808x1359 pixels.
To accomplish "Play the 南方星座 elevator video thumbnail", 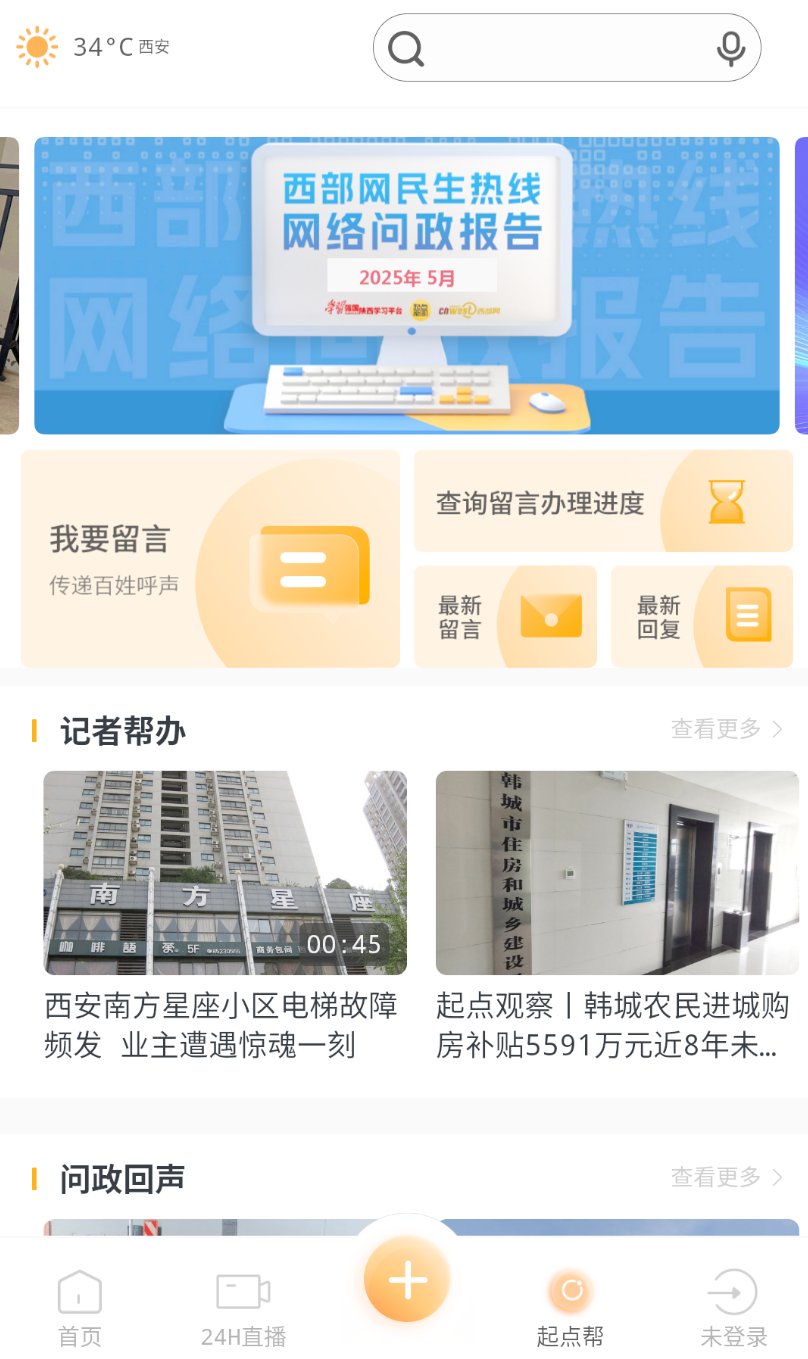I will pyautogui.click(x=224, y=872).
